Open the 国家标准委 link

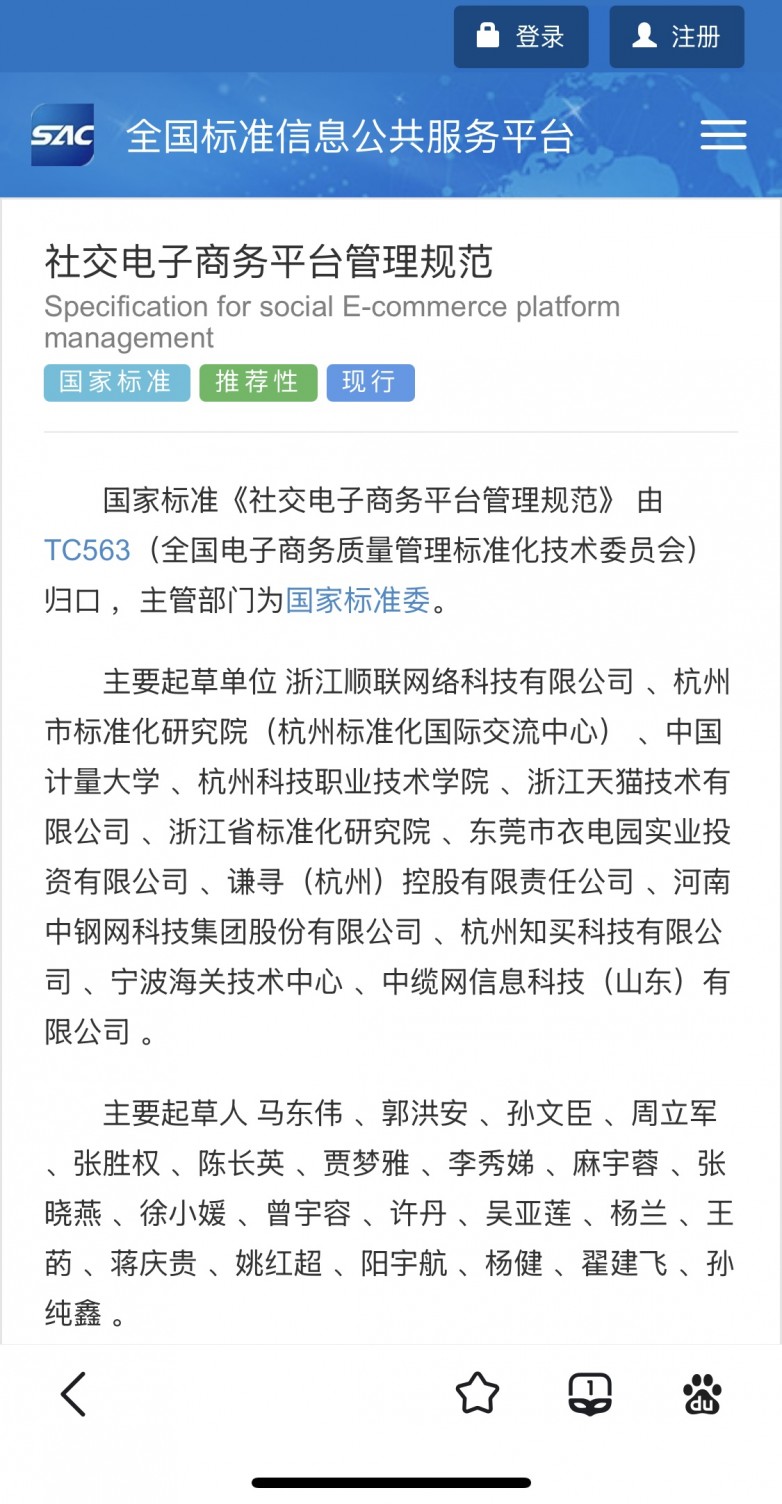pyautogui.click(x=358, y=600)
